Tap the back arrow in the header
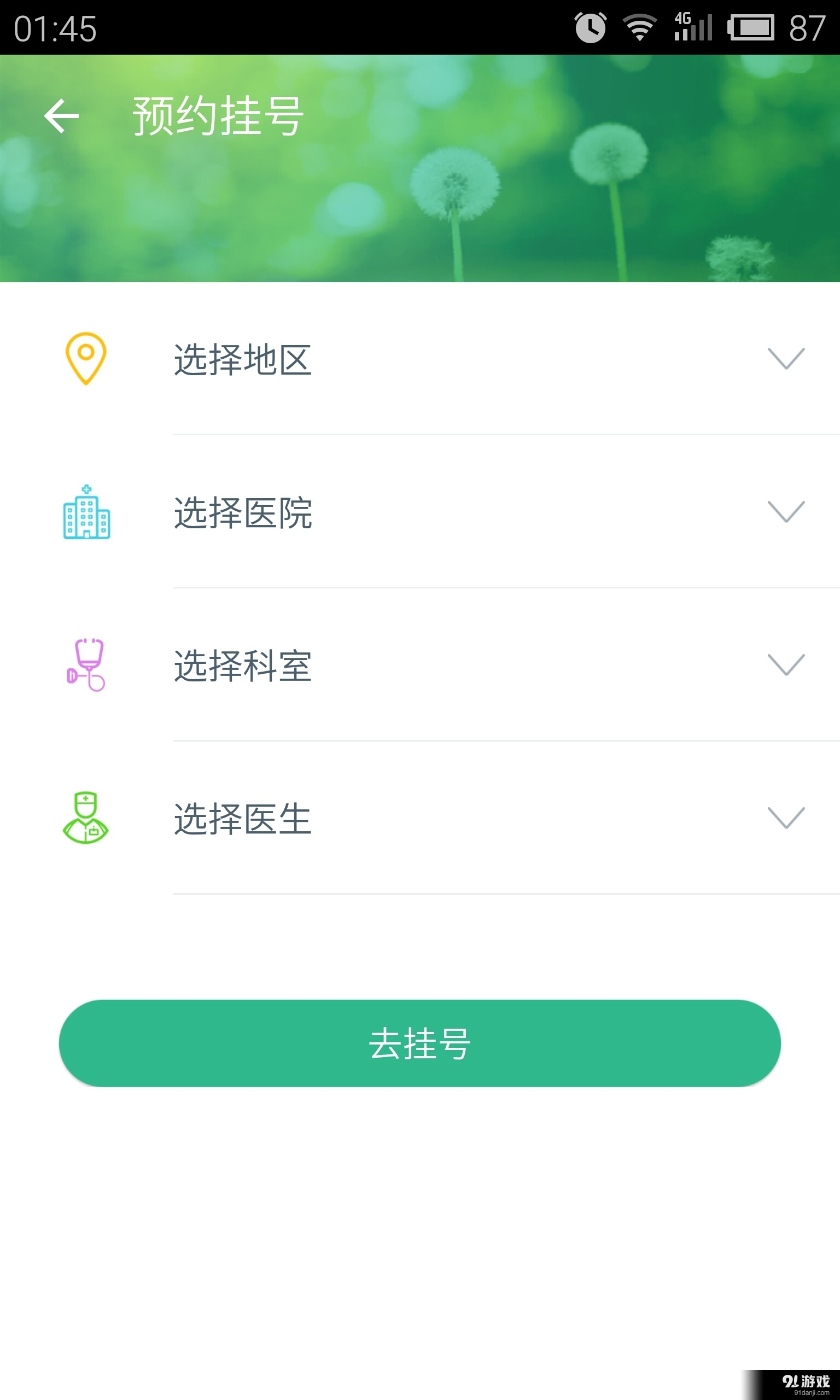Screen dimensions: 840x1400 point(61,117)
